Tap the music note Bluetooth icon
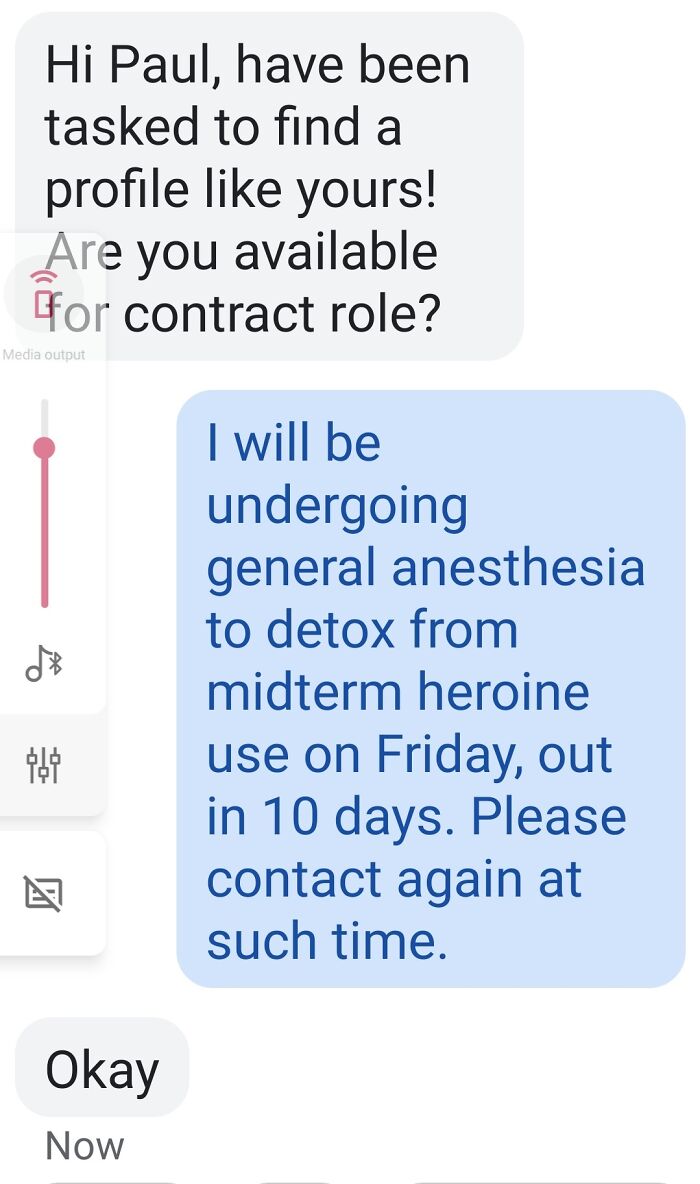This screenshot has height=1184, width=700. click(x=44, y=663)
